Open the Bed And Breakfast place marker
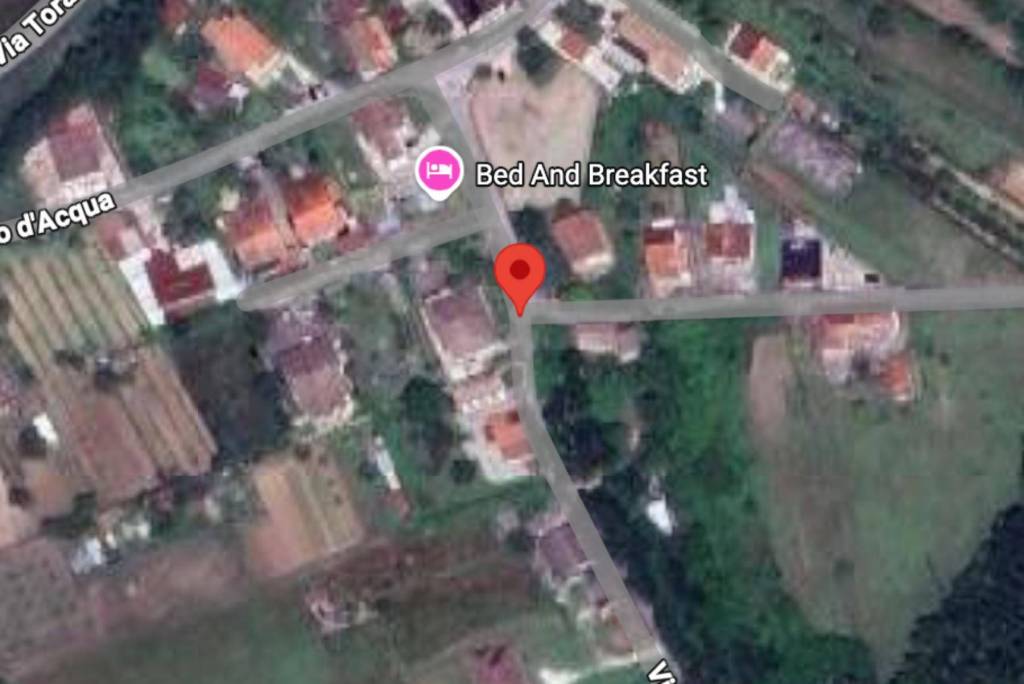The height and width of the screenshot is (684, 1024). (x=438, y=171)
